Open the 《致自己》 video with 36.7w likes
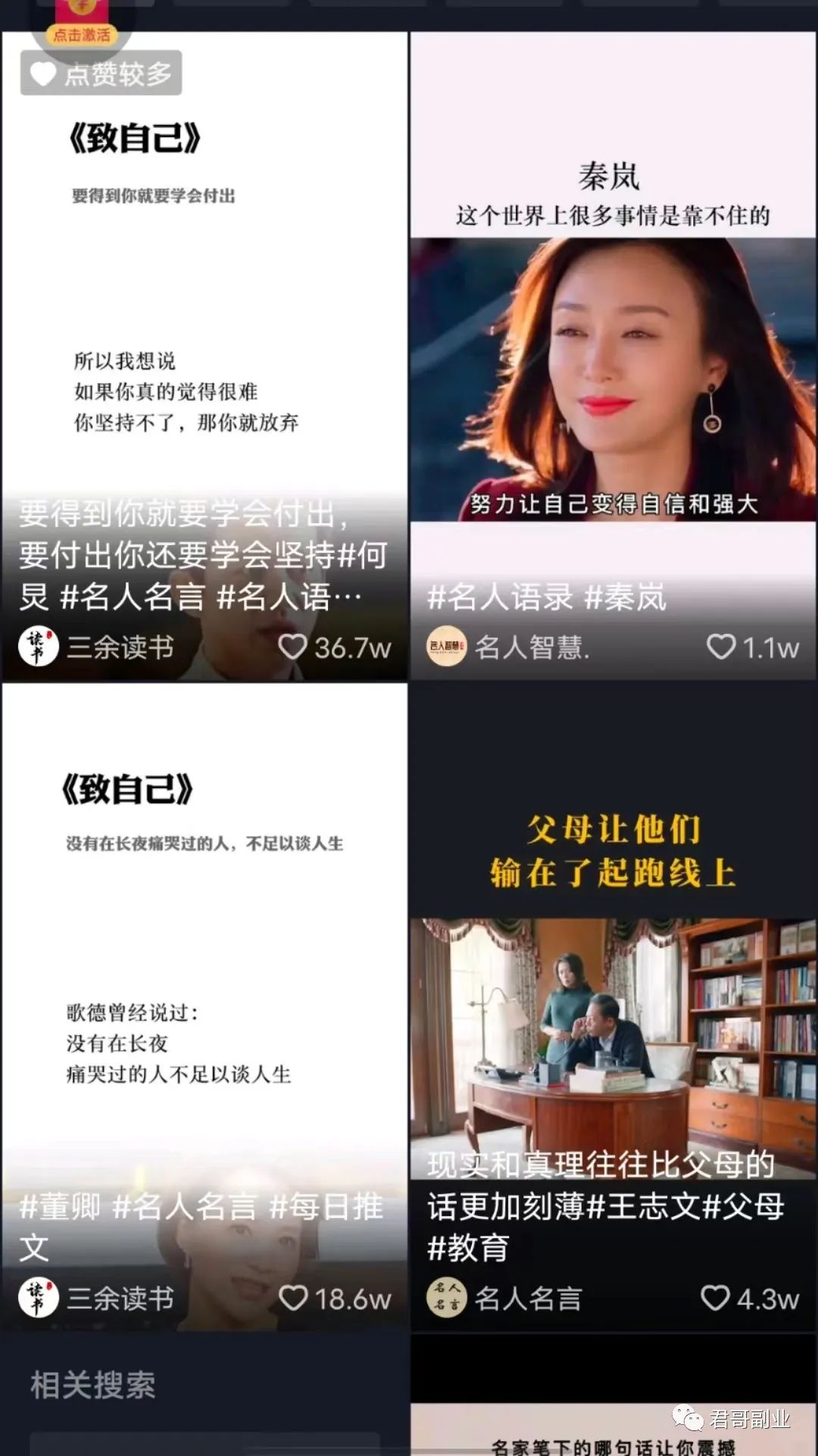 click(204, 303)
